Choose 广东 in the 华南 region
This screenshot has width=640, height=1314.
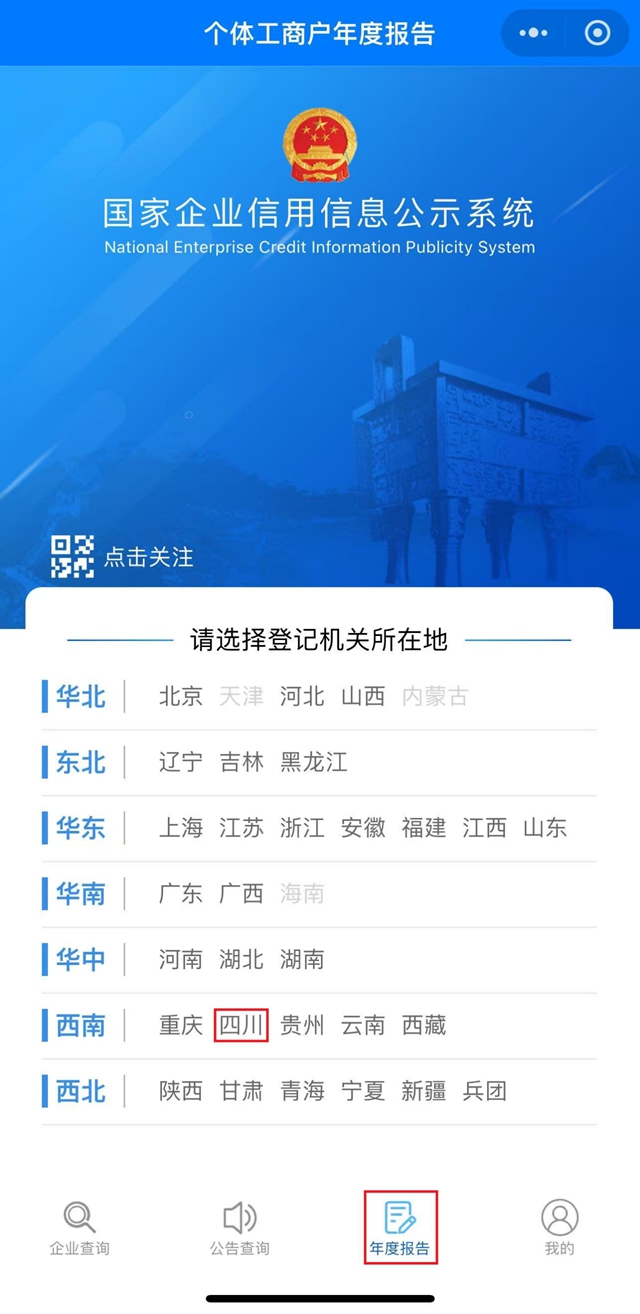181,893
